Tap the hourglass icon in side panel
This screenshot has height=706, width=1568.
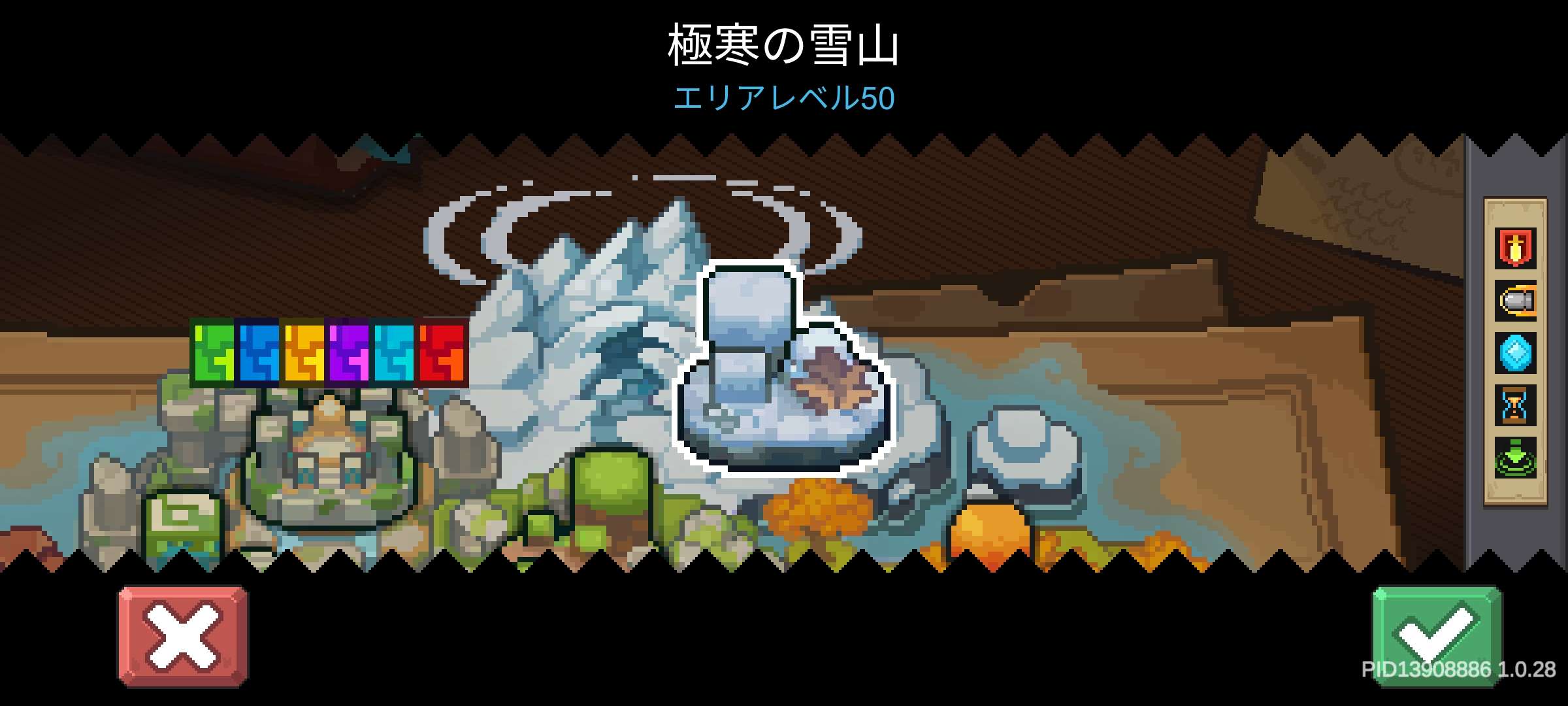(1515, 406)
